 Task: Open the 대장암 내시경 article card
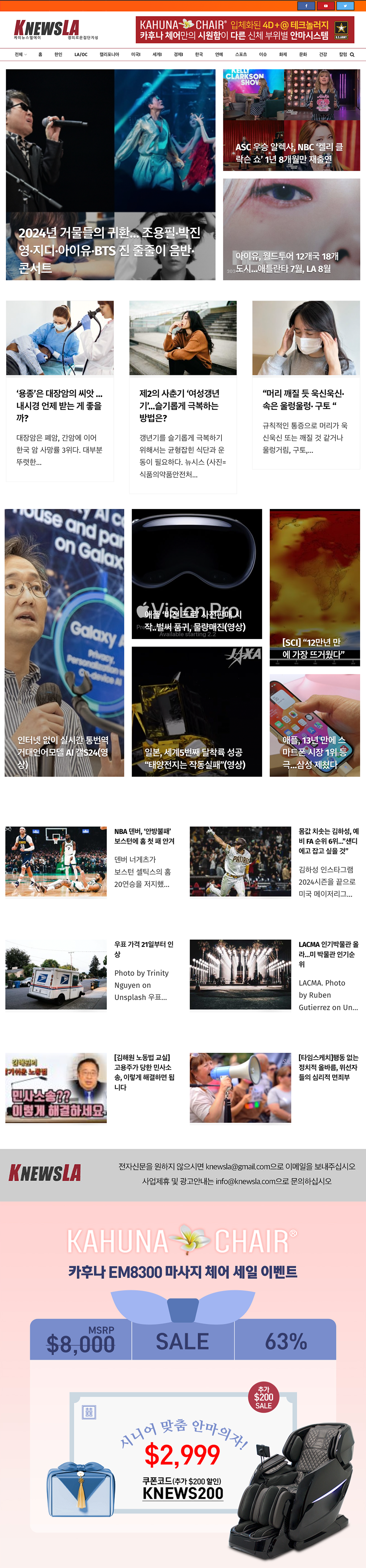click(59, 405)
